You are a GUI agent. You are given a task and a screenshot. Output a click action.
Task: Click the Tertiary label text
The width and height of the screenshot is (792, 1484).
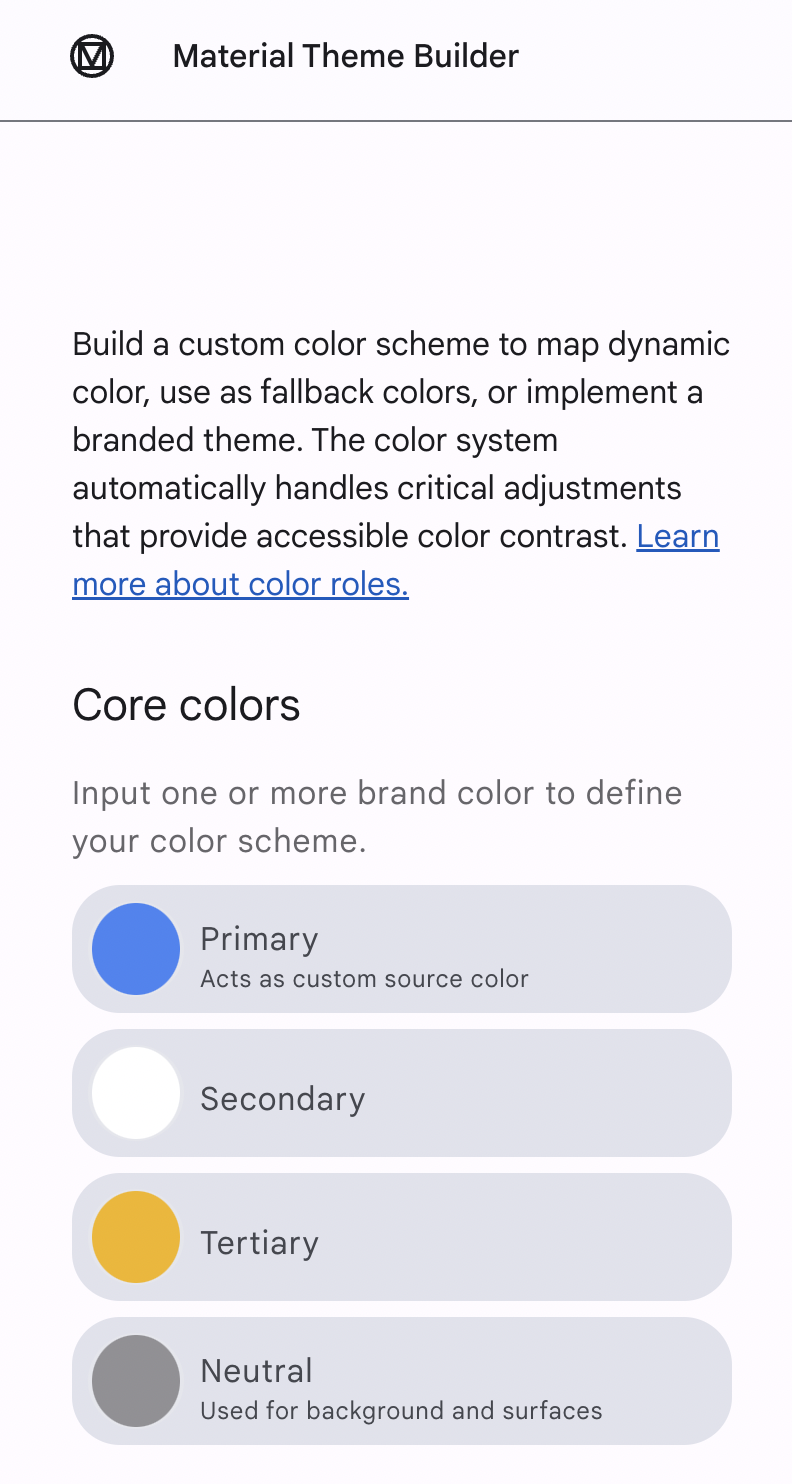pos(259,1242)
